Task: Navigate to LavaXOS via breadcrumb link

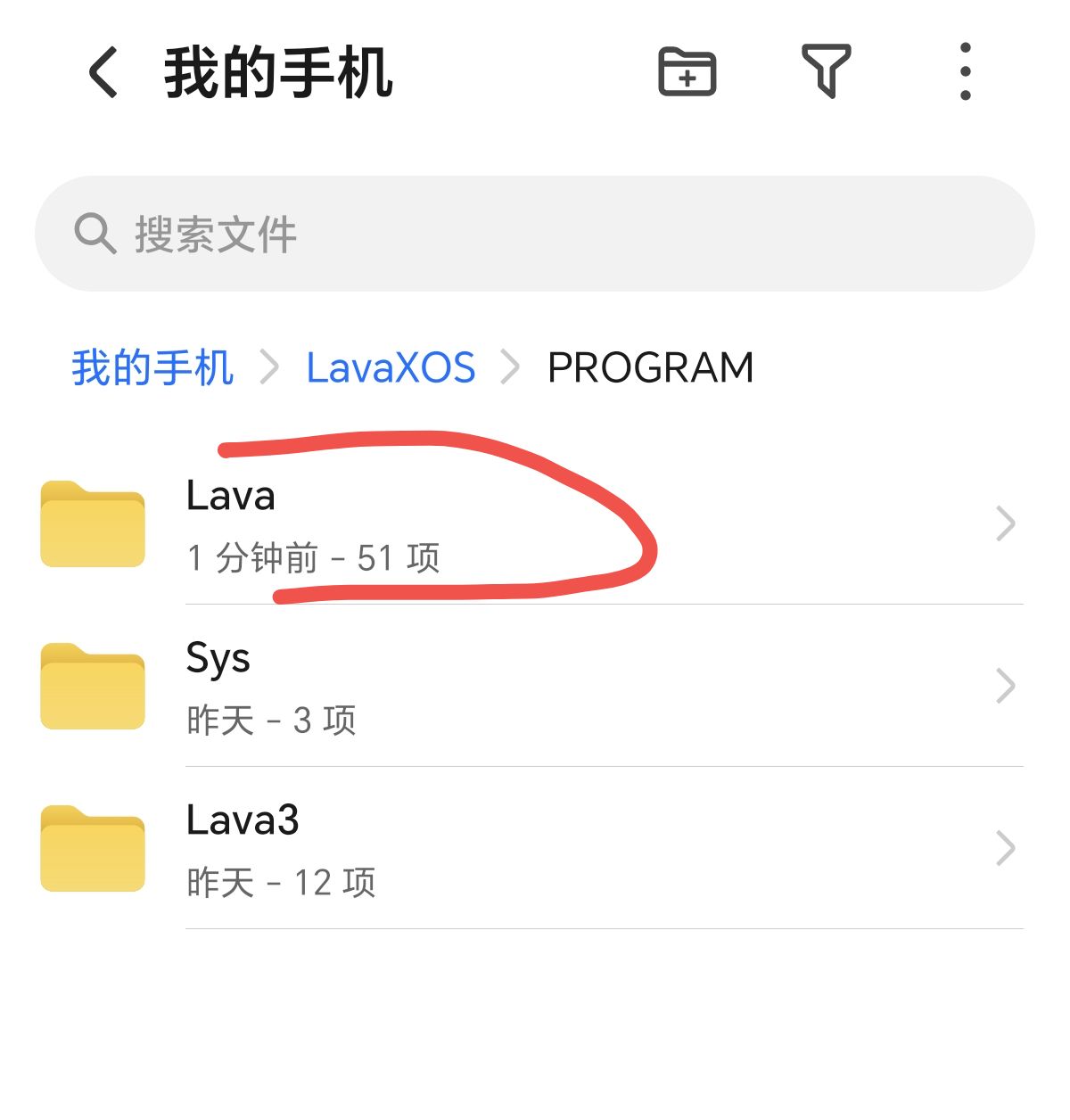Action: tap(392, 367)
